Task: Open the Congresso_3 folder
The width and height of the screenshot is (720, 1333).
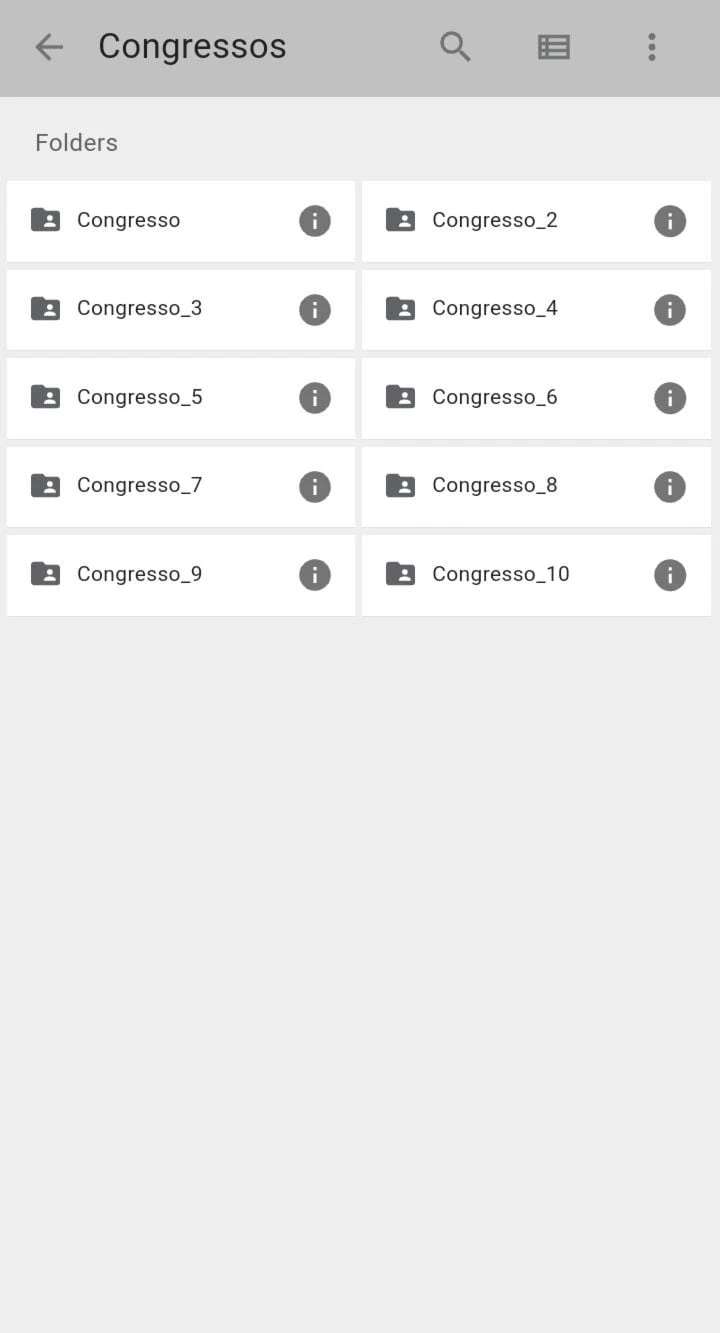Action: 181,309
